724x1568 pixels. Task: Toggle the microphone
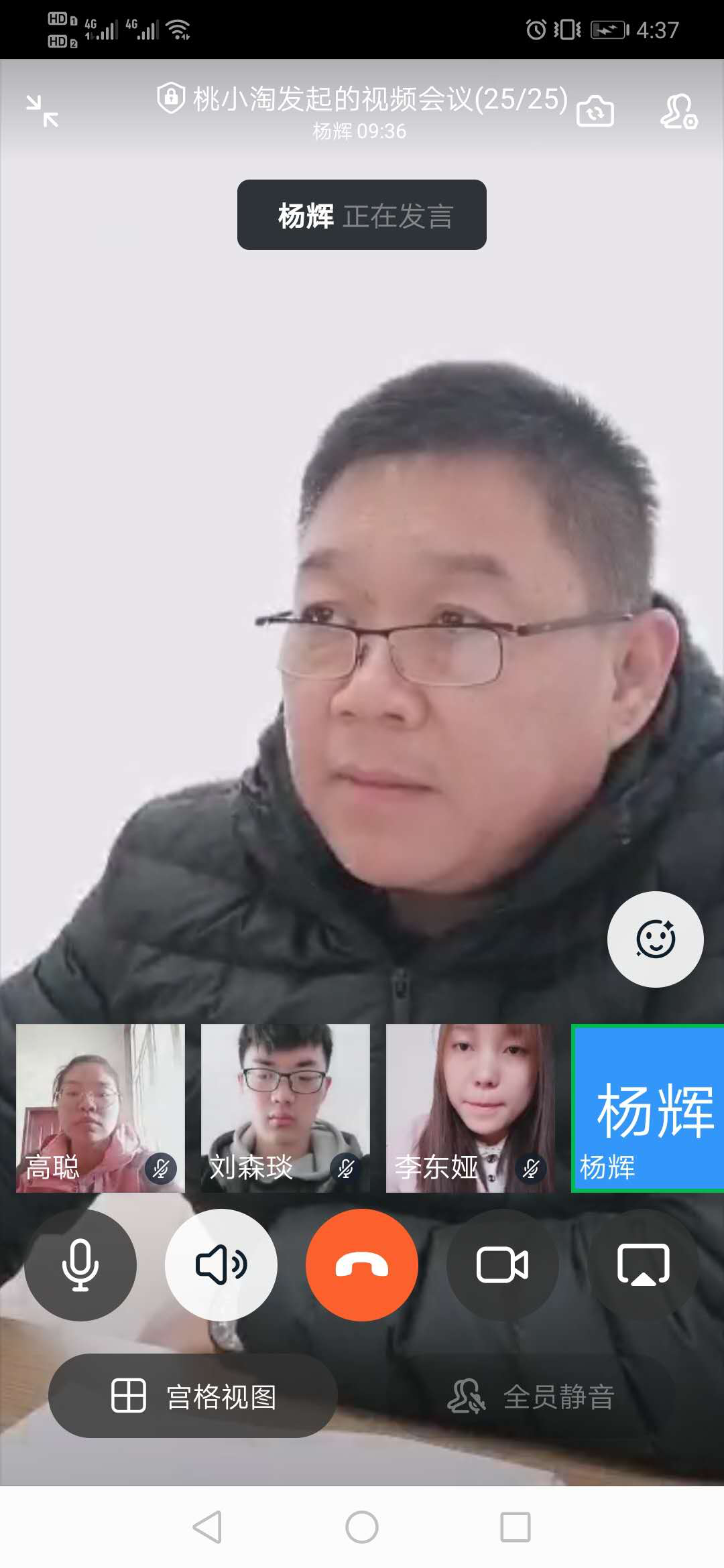(x=80, y=1264)
